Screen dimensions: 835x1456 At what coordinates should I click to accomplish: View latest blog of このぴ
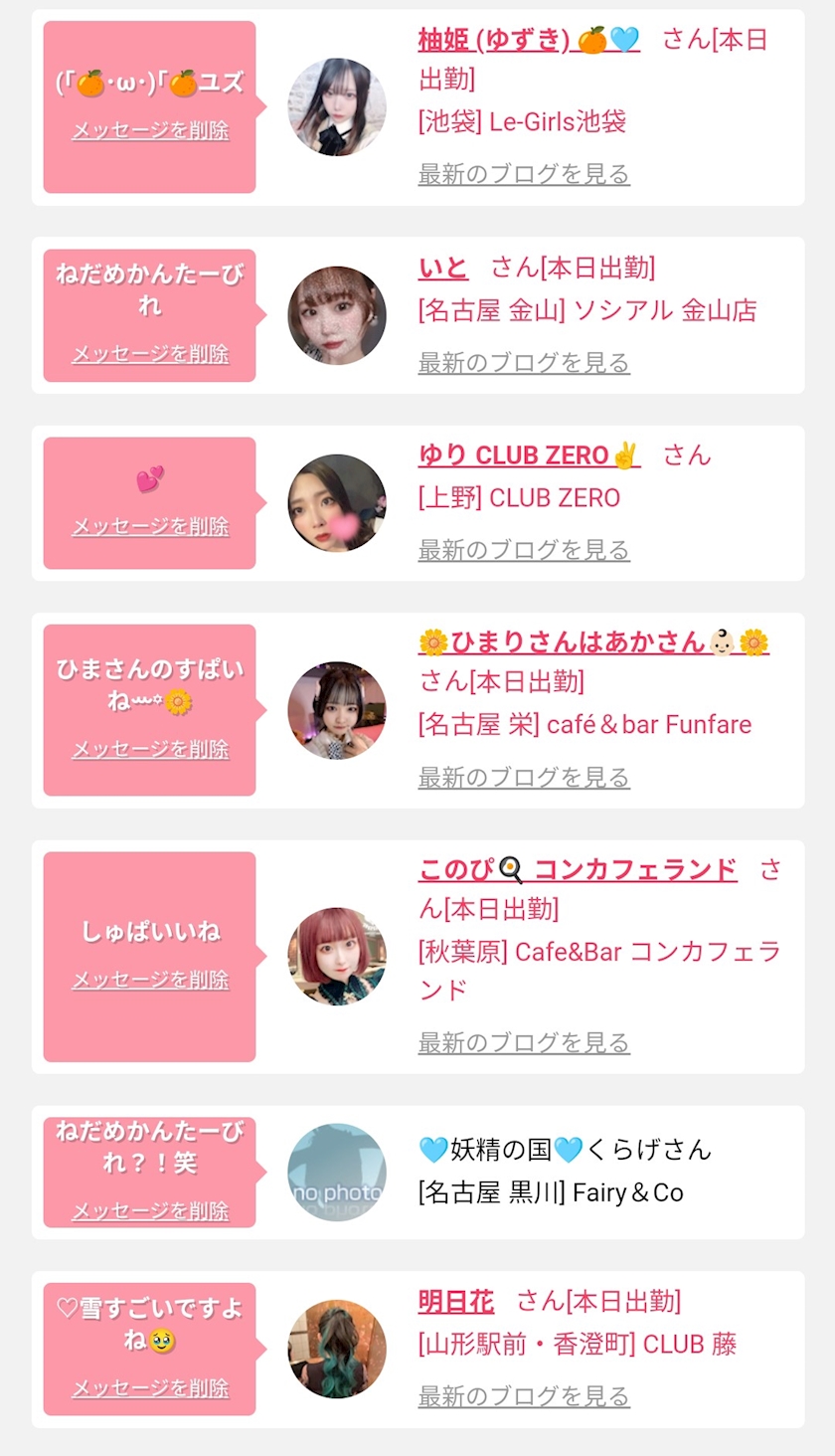524,1043
